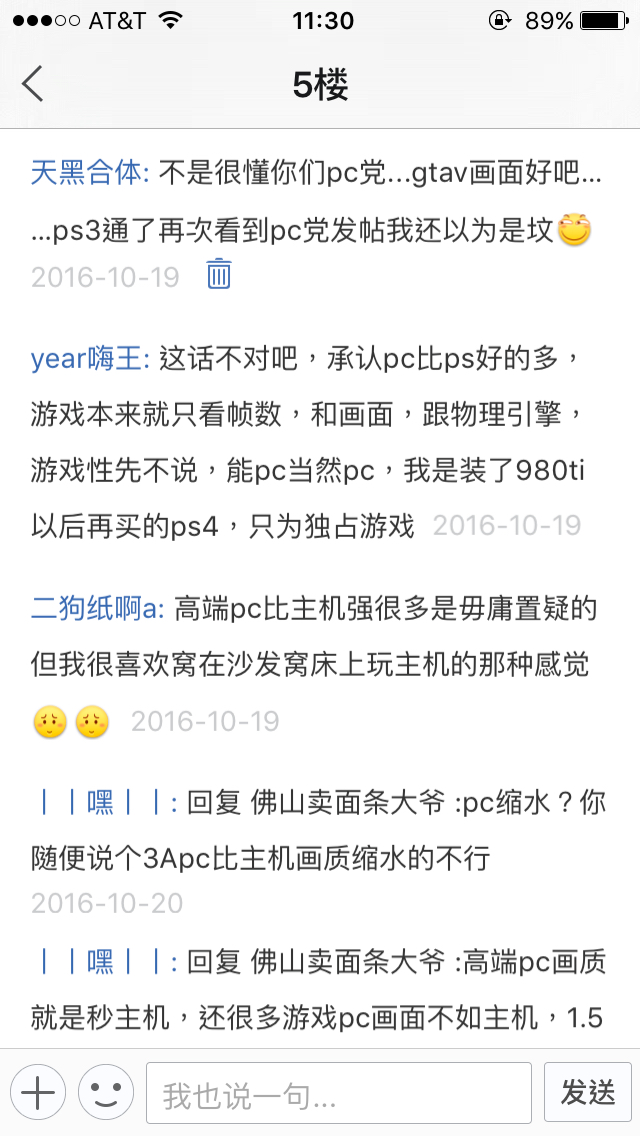Screen dimensions: 640x1136
Task: View the profile of 二狗纸啊a
Action: pos(99,609)
